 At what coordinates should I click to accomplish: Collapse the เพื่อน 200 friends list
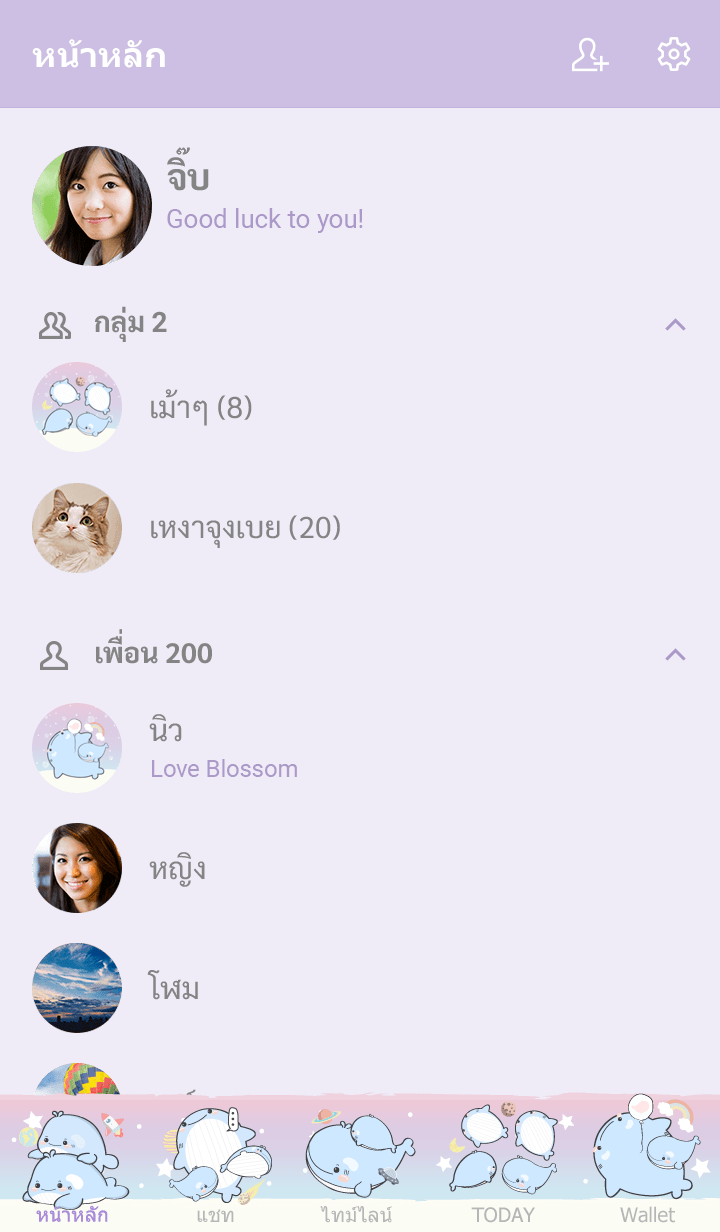pos(675,654)
